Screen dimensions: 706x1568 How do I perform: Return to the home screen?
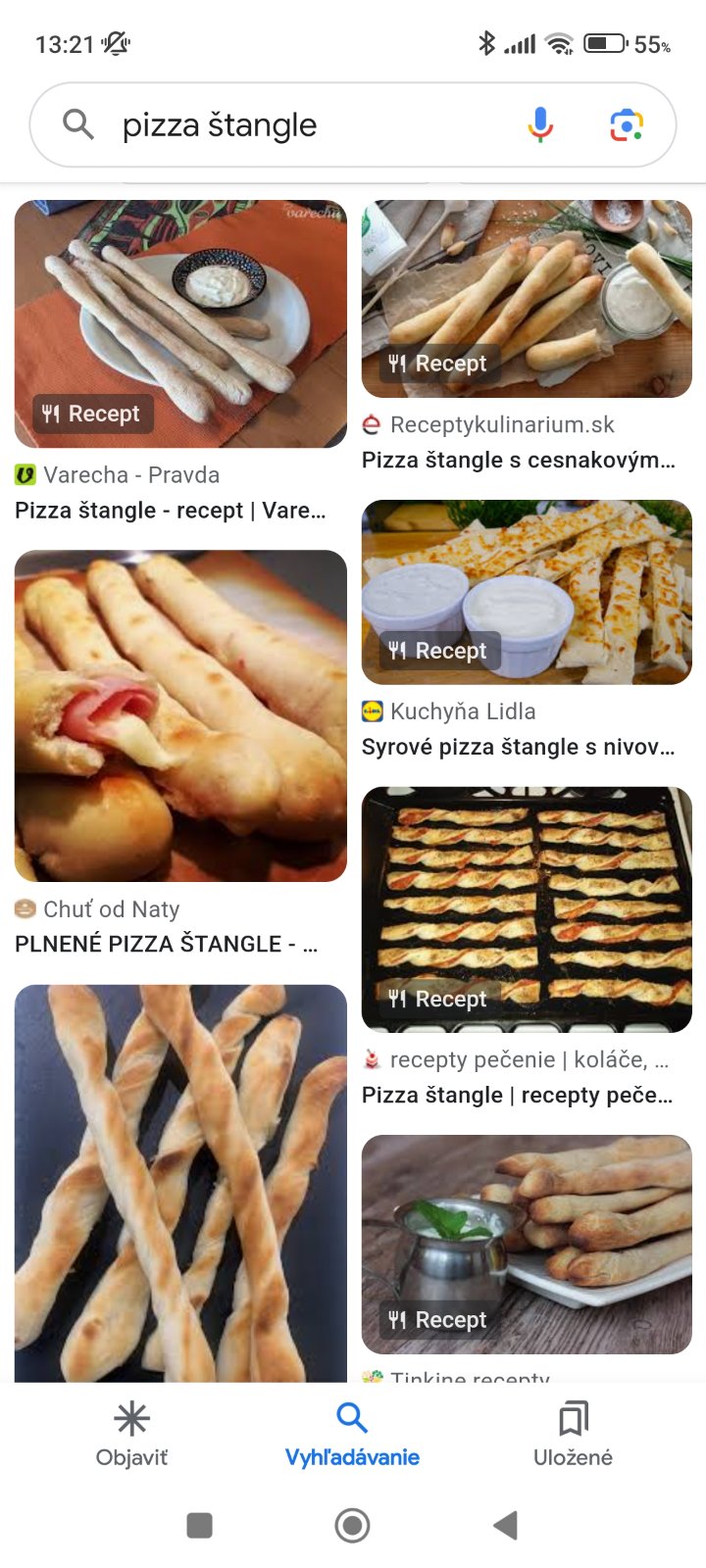[x=352, y=1525]
